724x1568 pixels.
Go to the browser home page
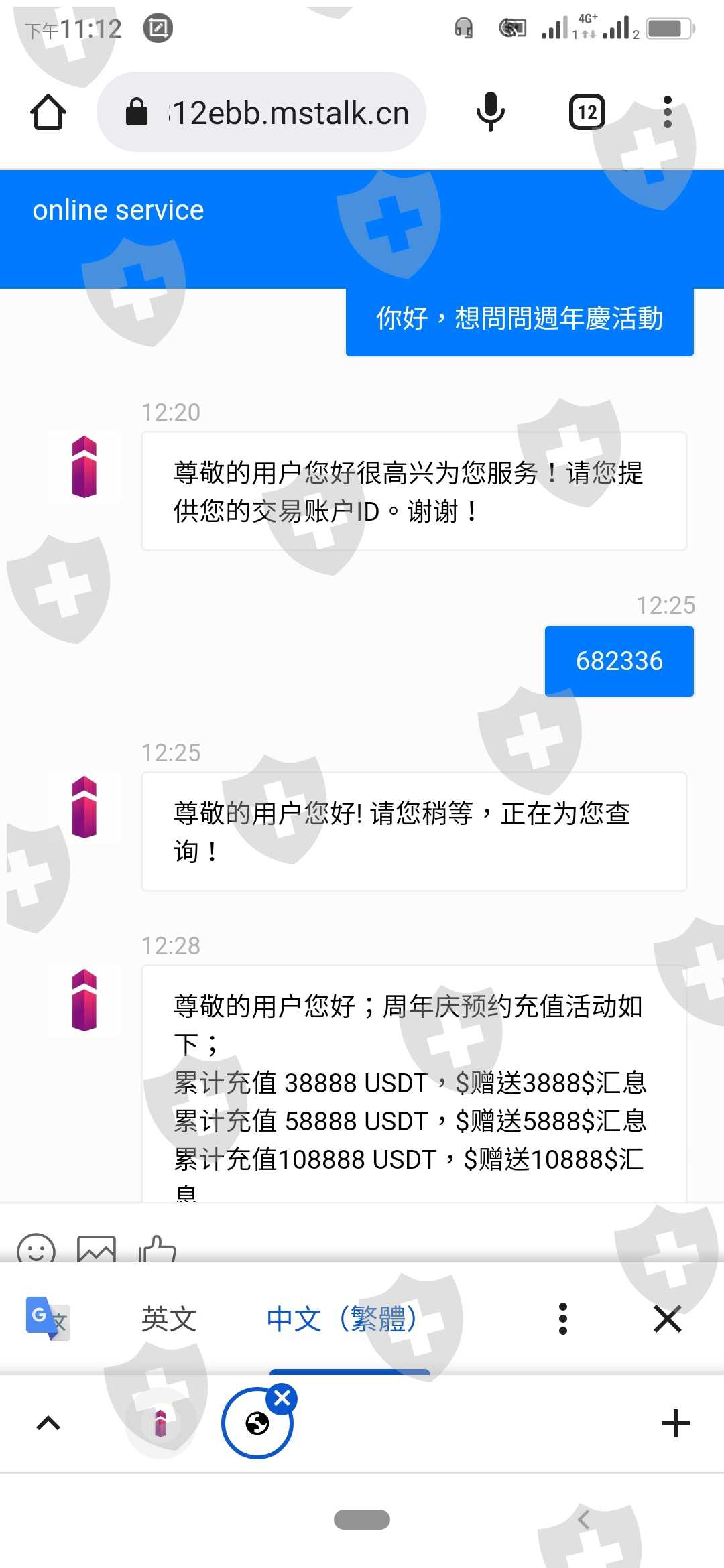click(48, 112)
